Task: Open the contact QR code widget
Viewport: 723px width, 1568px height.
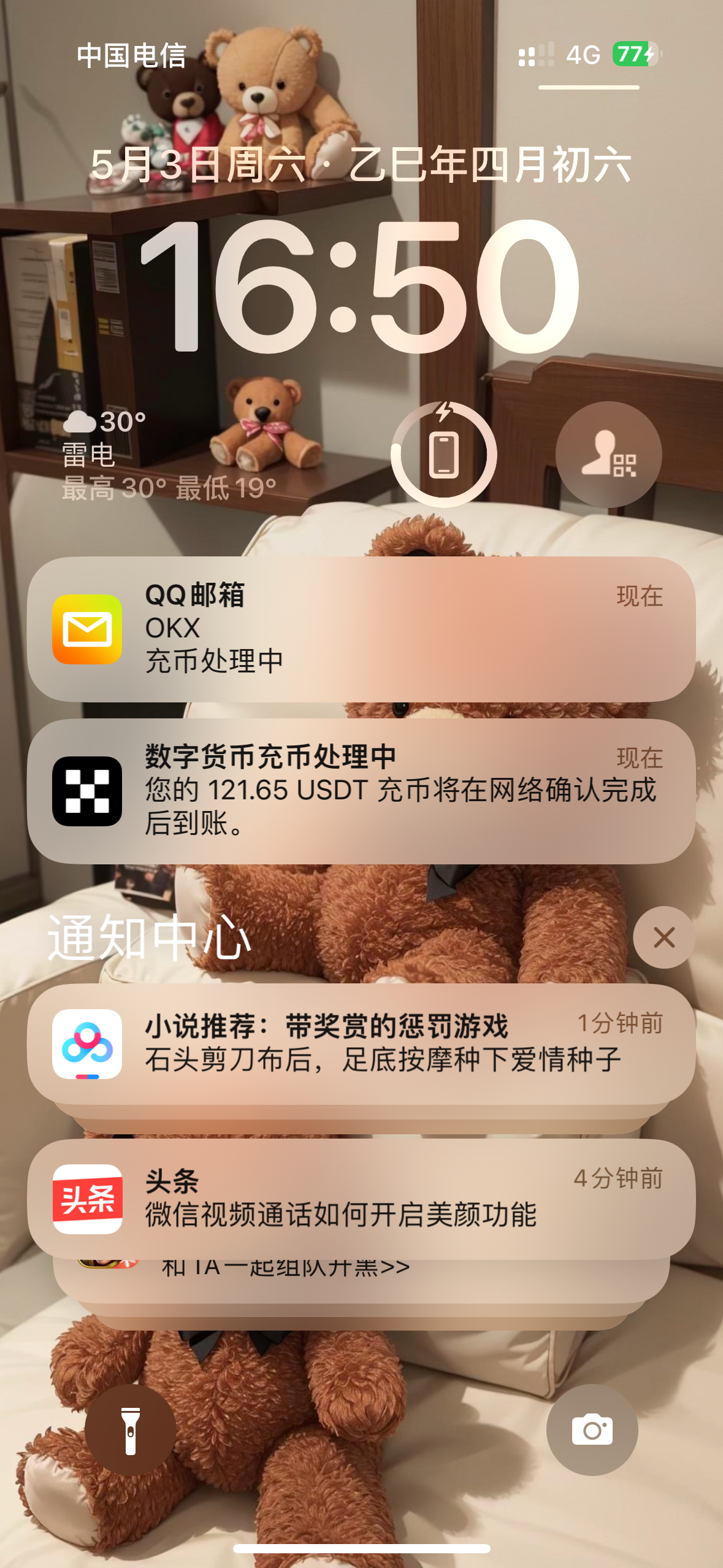Action: click(608, 455)
